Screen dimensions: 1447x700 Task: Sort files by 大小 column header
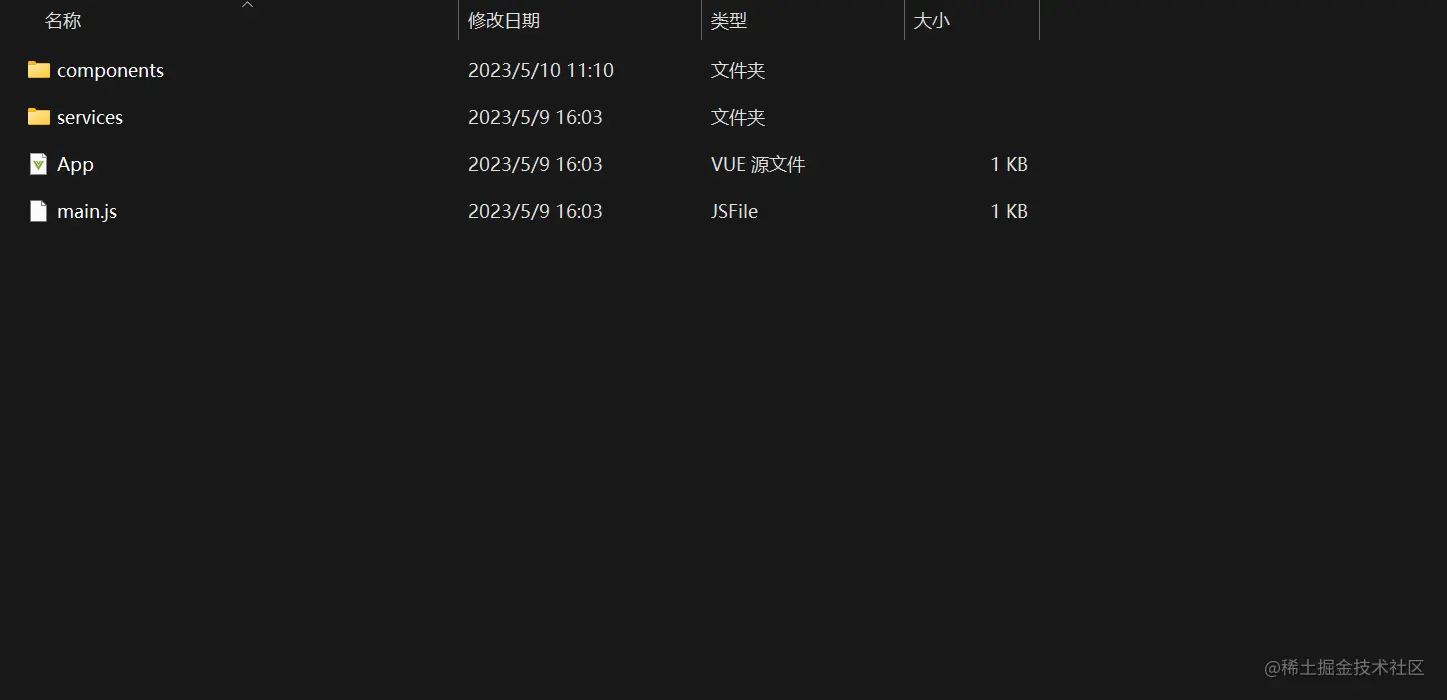[x=932, y=21]
